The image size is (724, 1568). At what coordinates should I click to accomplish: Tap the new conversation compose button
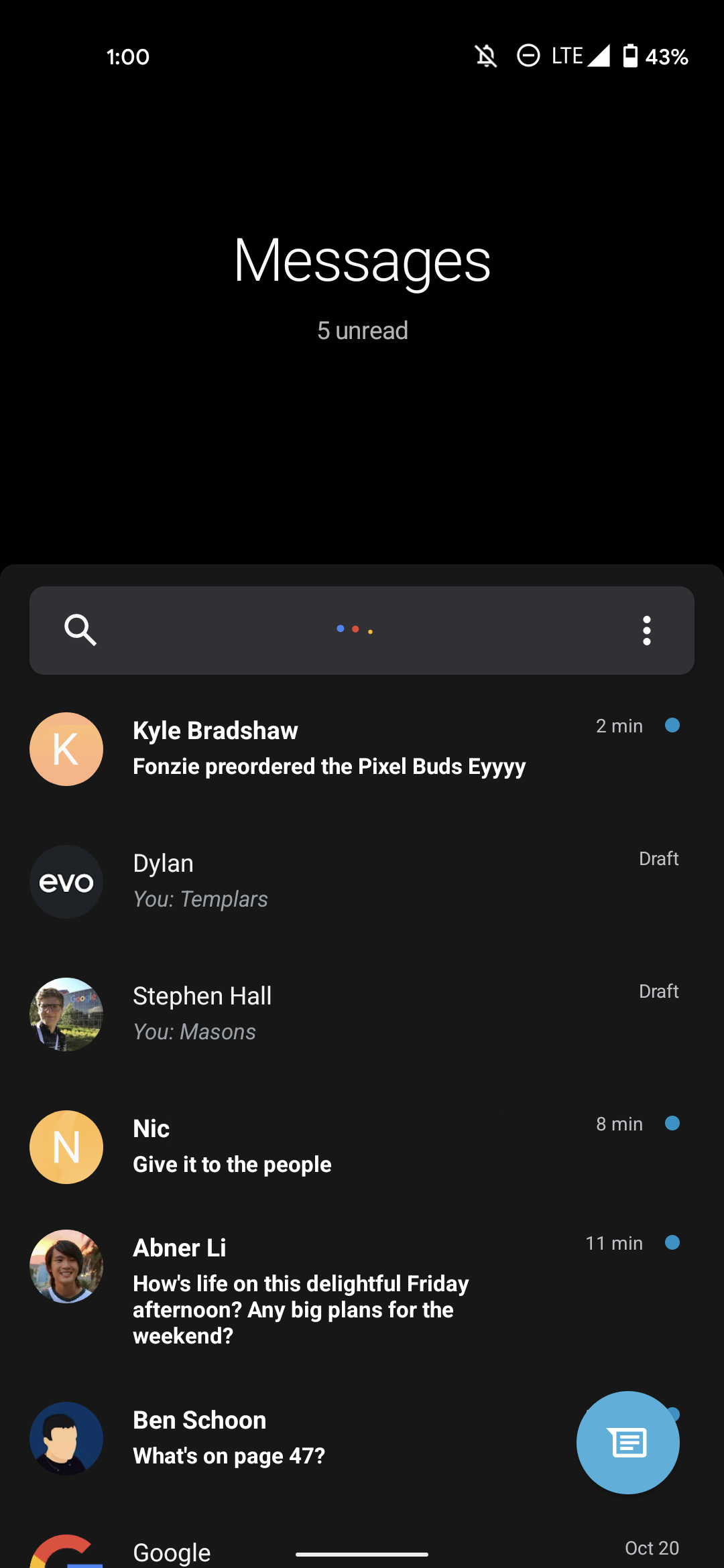pyautogui.click(x=627, y=1443)
